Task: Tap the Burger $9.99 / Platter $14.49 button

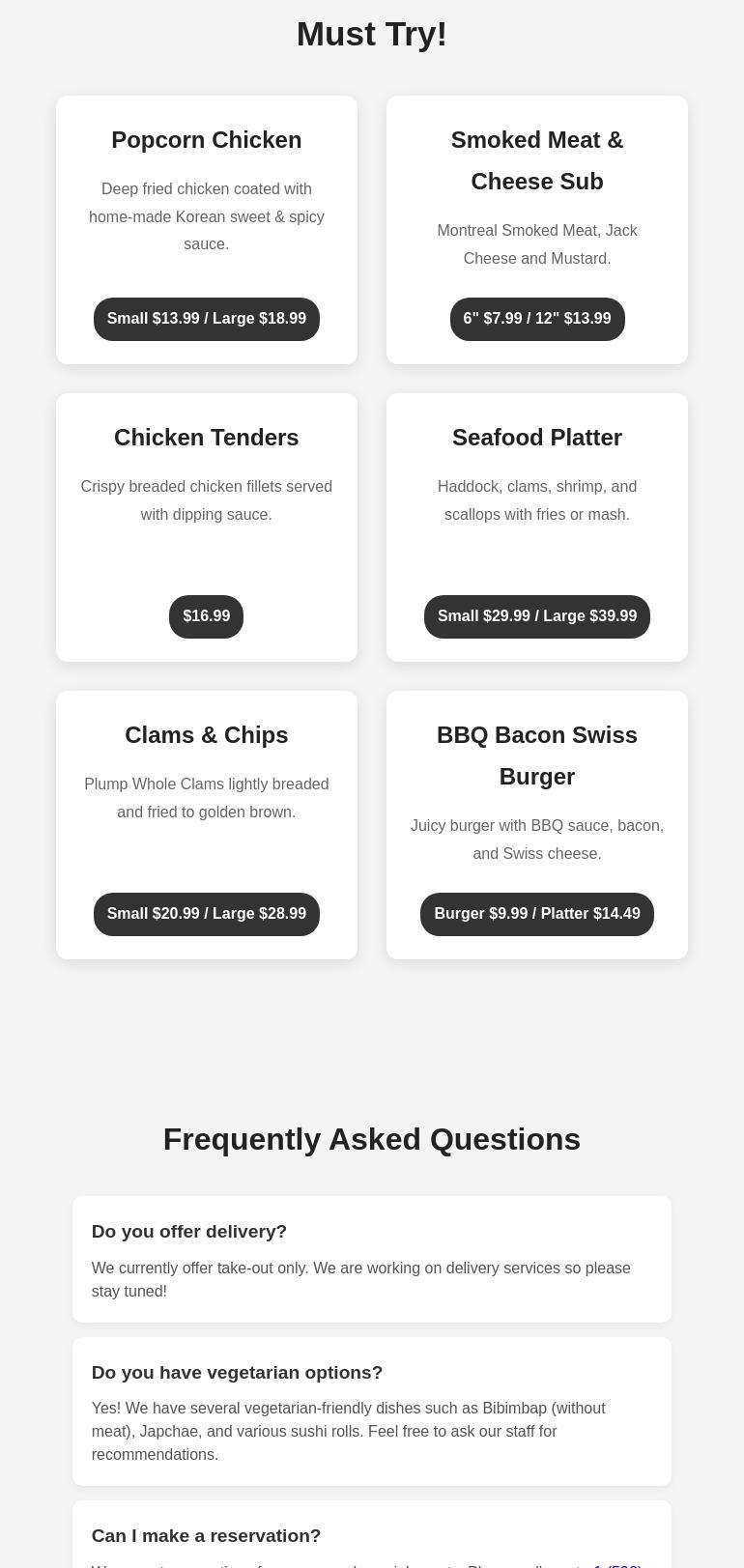Action: coord(537,914)
